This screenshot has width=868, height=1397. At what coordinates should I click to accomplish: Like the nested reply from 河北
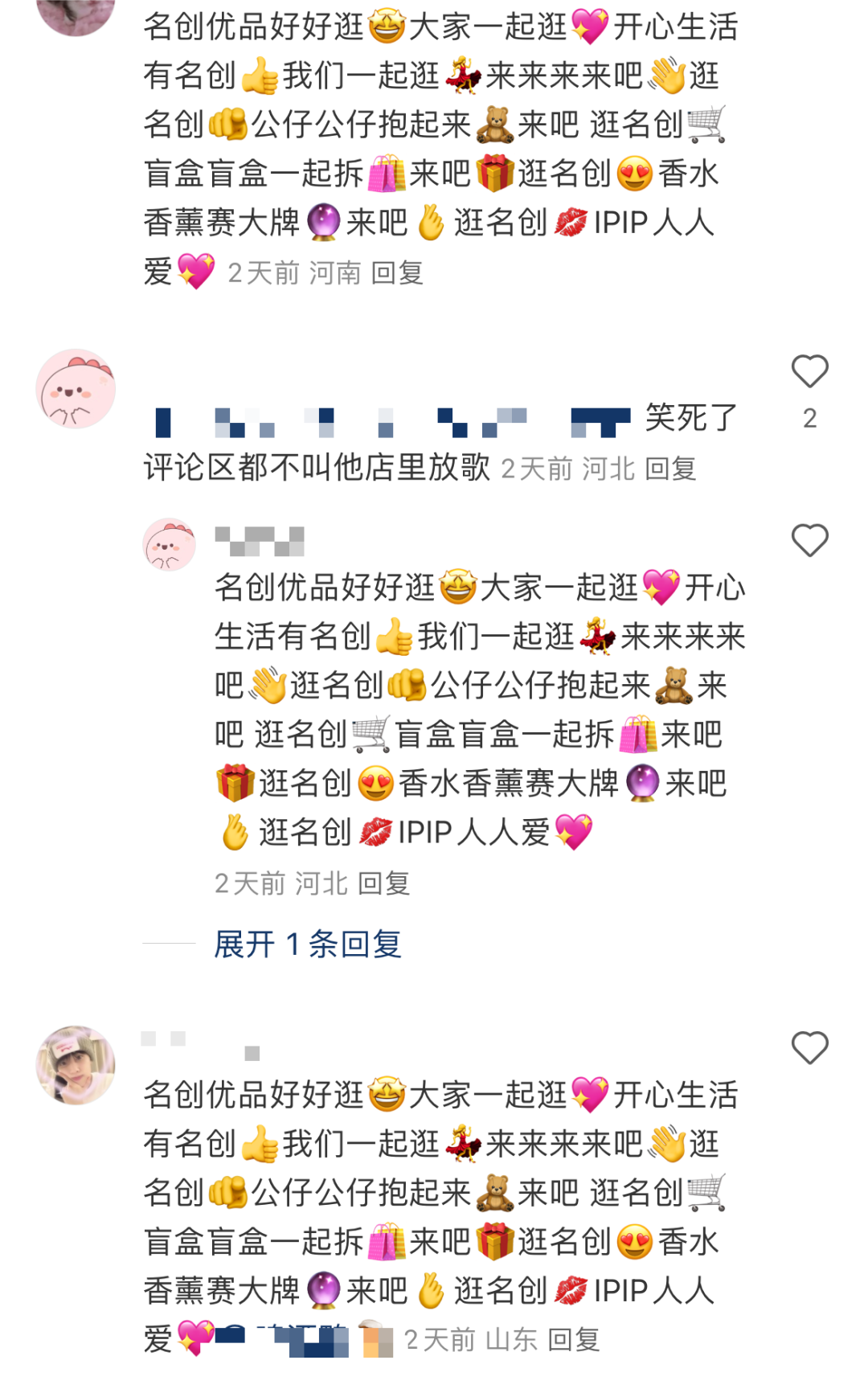point(809,541)
